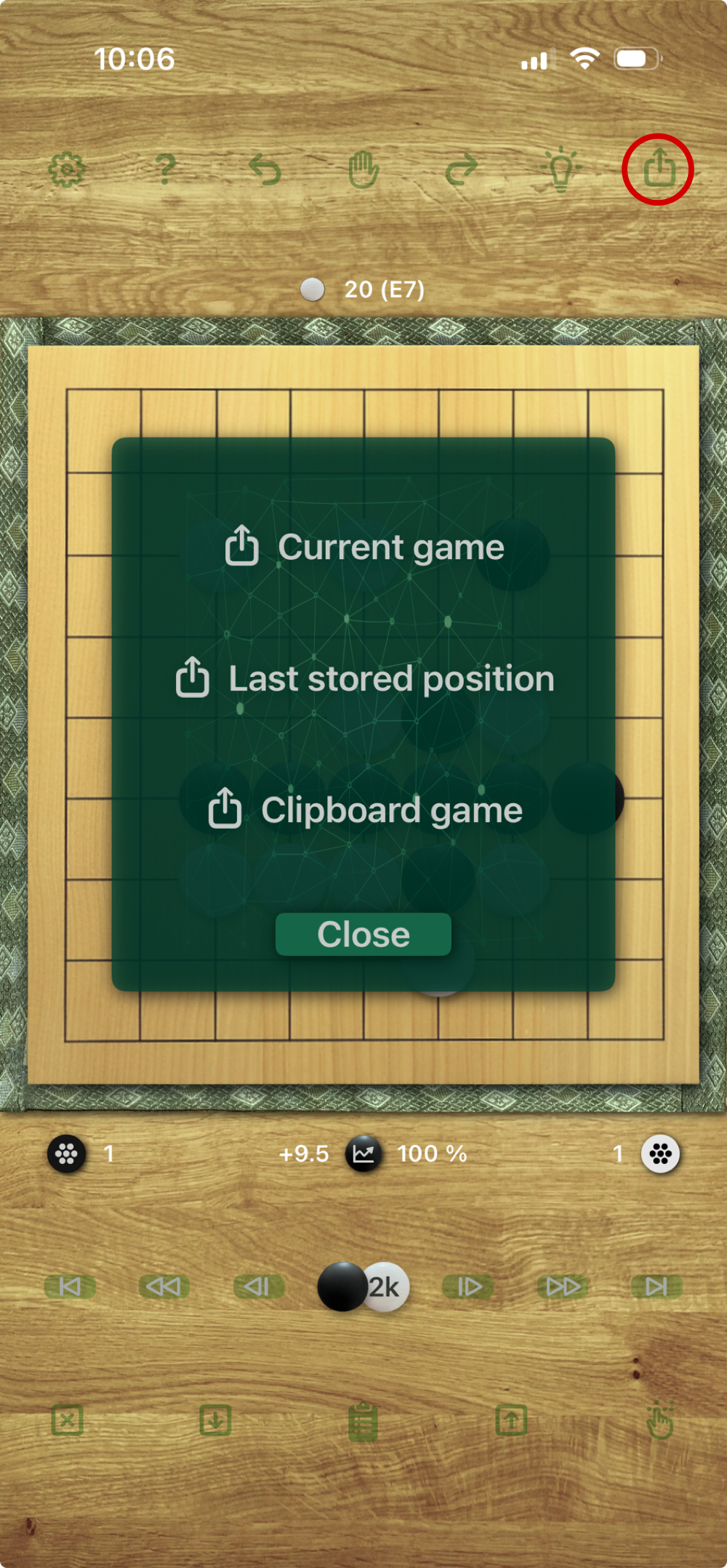Image resolution: width=727 pixels, height=1568 pixels.
Task: Tap the 2k stone level selector
Action: [x=363, y=1287]
